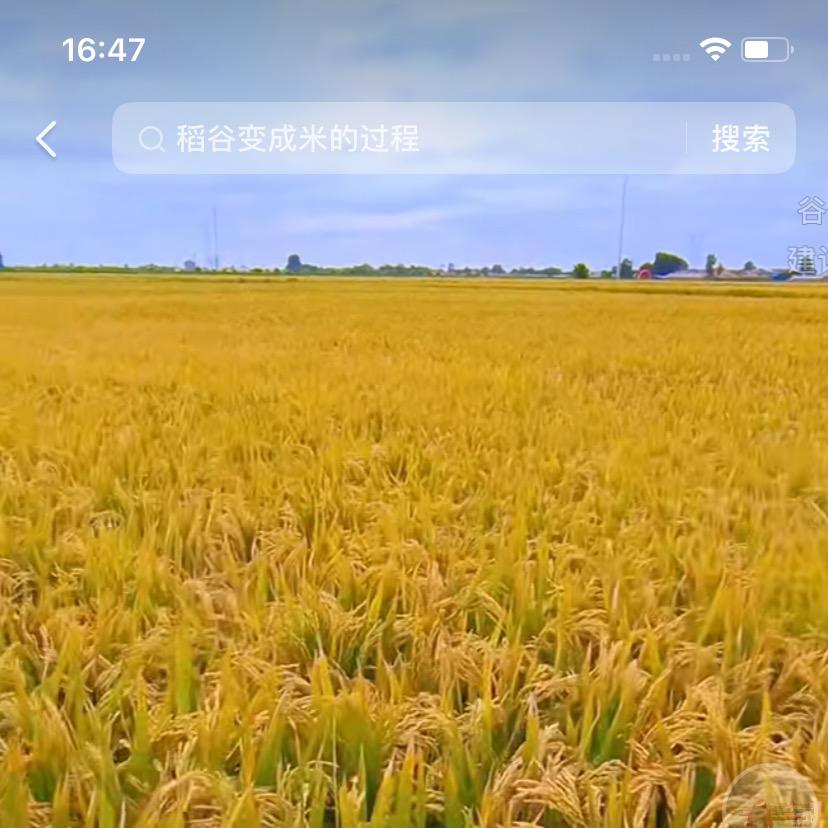Tap the search box with 稻谷变成米的过程
This screenshot has height=828, width=828.
[400, 139]
